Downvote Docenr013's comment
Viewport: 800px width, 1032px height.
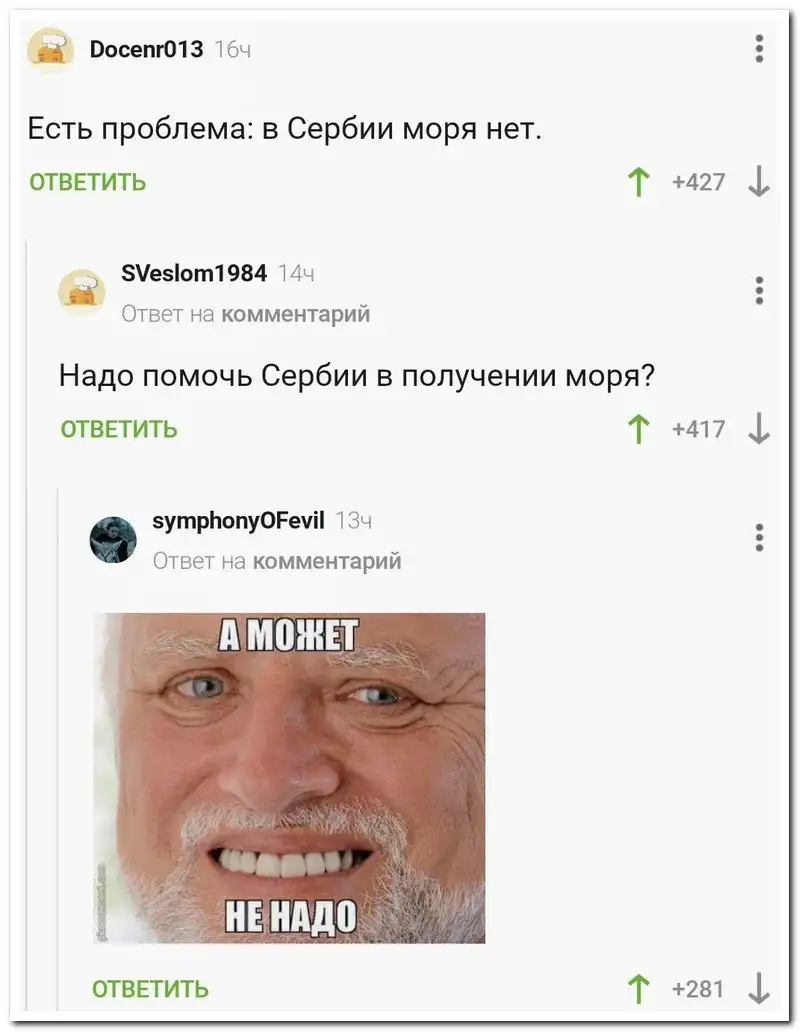click(x=760, y=182)
